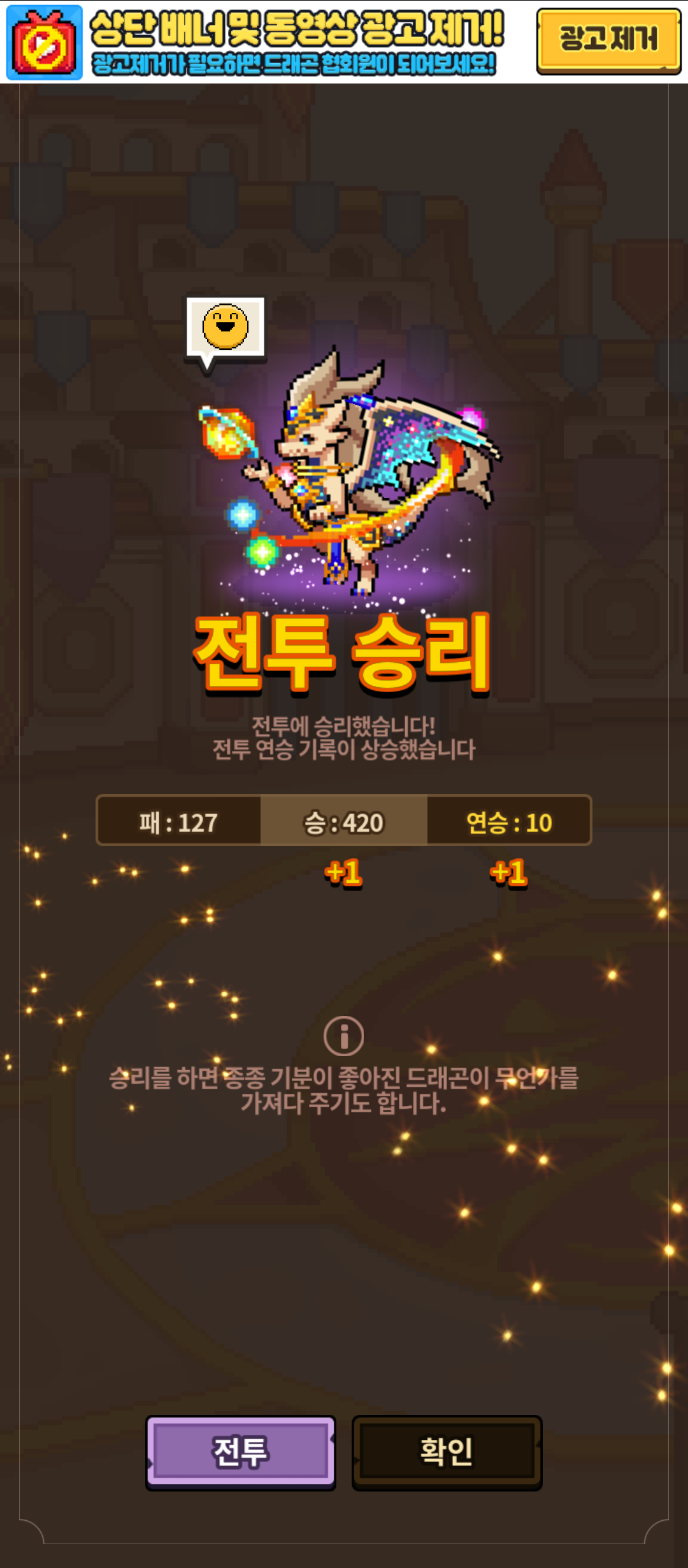The height and width of the screenshot is (1568, 688).
Task: Start another battle with 전투 button
Action: click(241, 1453)
